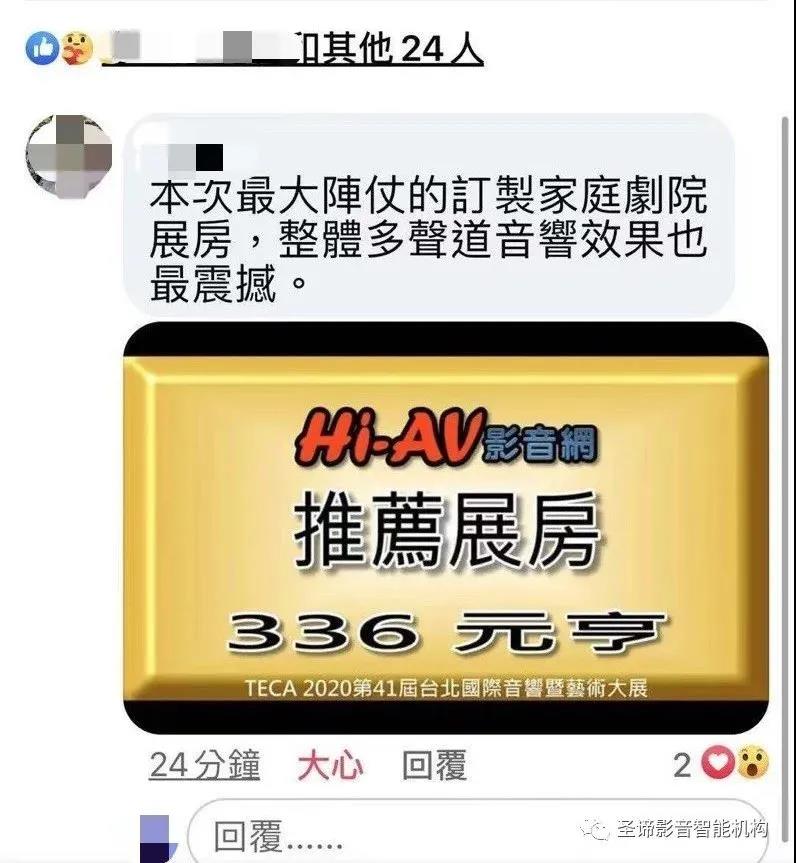Open the Hi-AV 推薦展房 image in the comment
This screenshot has width=796, height=863.
(445, 527)
